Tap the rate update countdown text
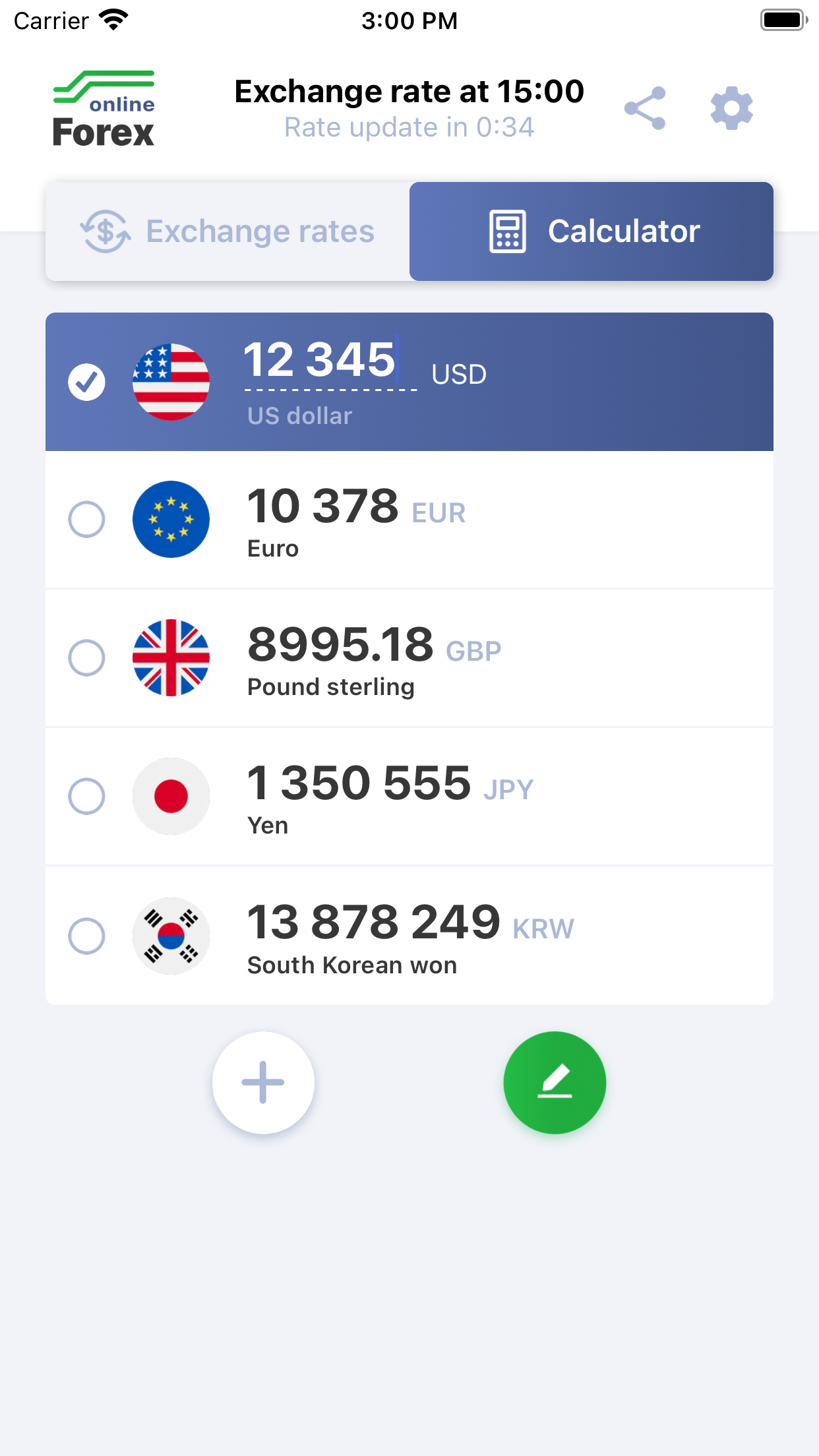 click(409, 127)
